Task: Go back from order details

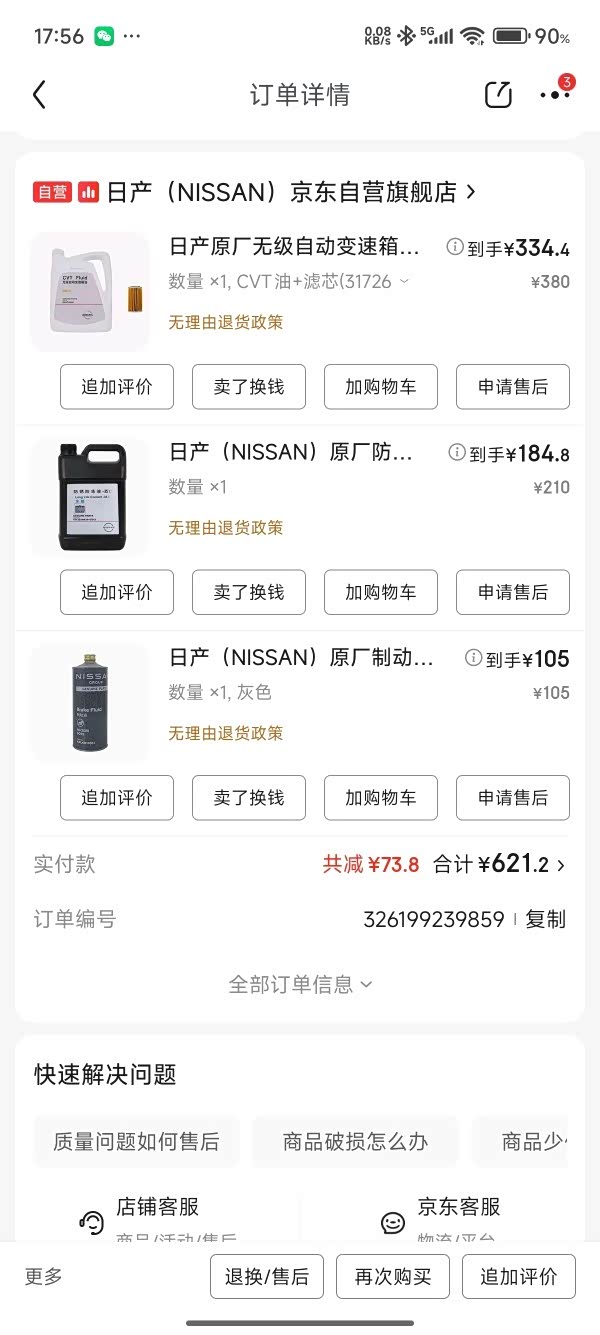Action: pyautogui.click(x=40, y=95)
